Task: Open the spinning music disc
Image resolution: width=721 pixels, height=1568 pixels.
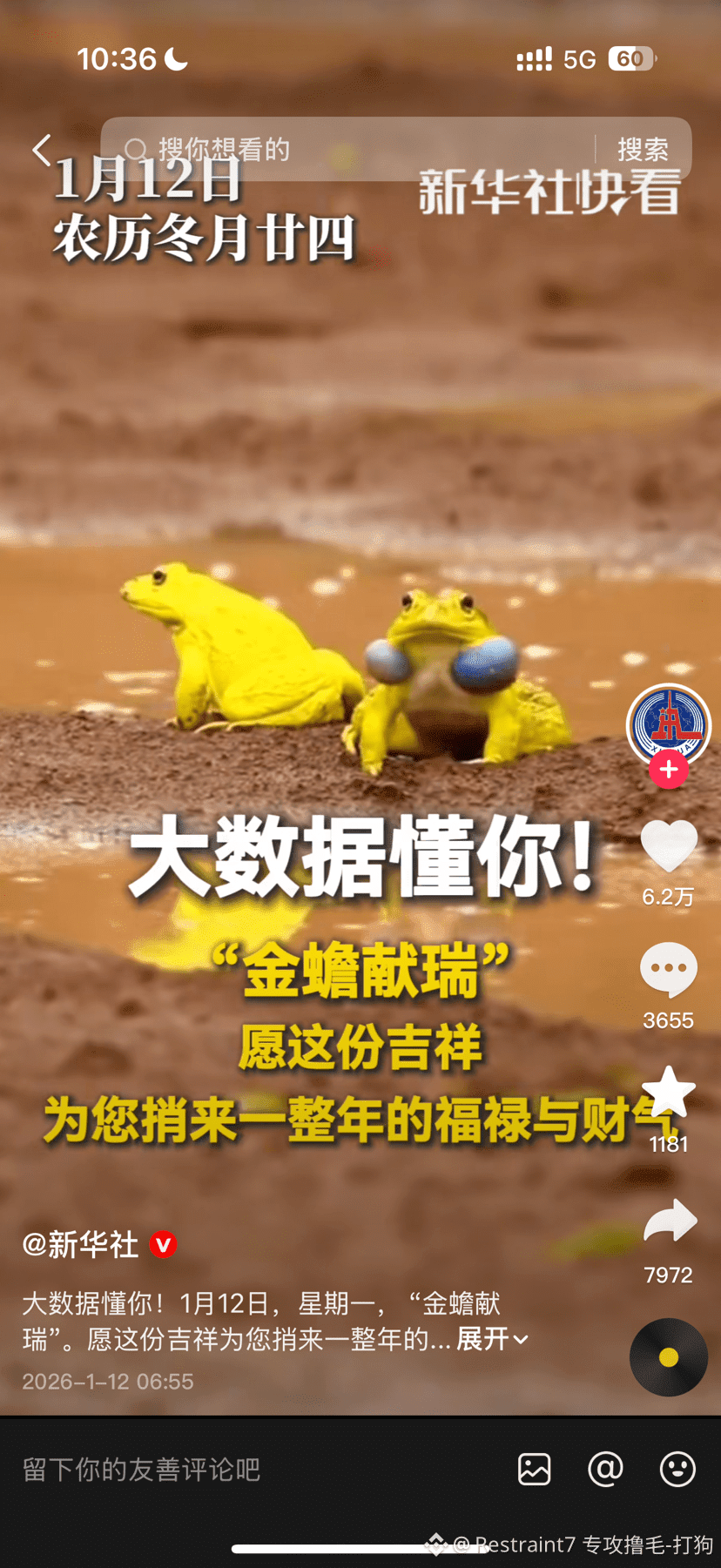Action: pyautogui.click(x=668, y=1357)
